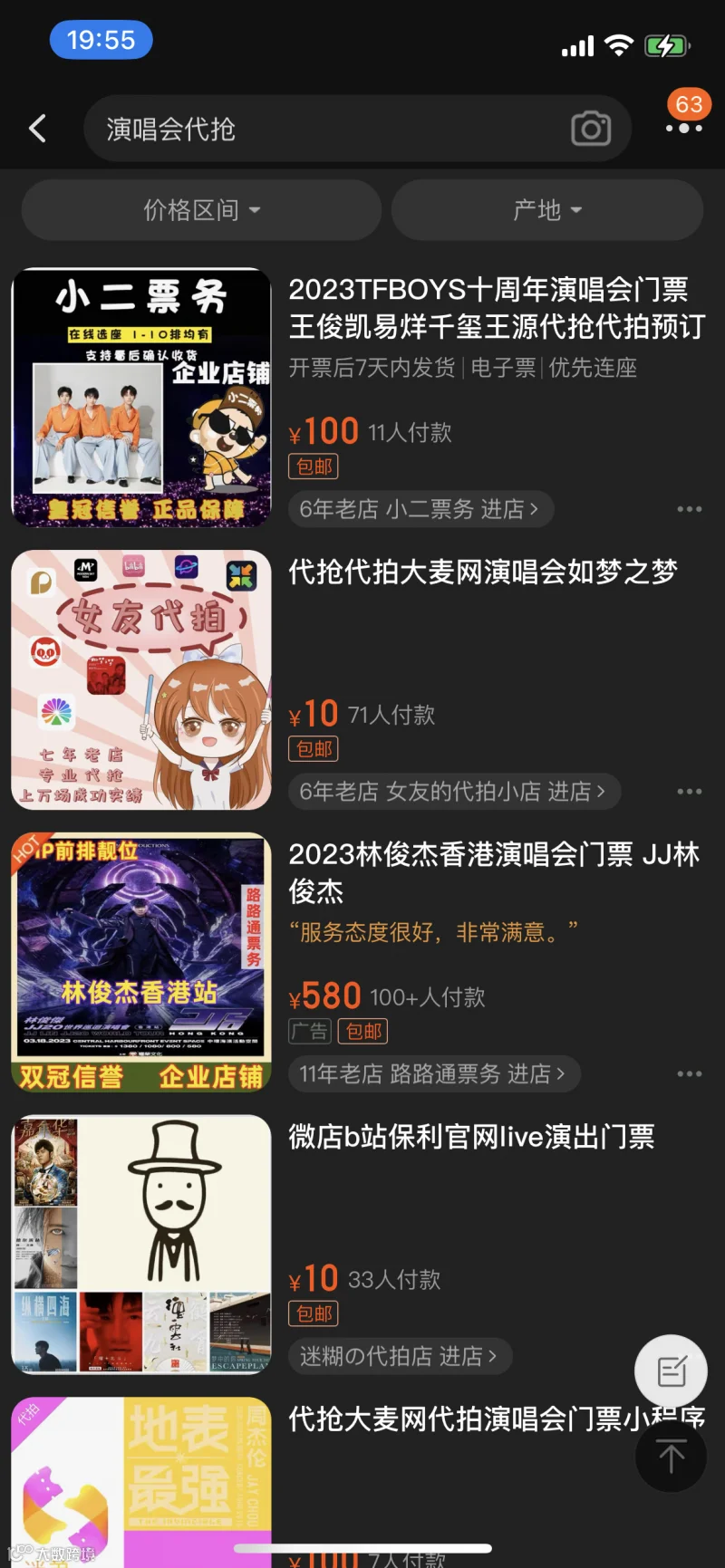Show more options for 林俊杰 listing
The width and height of the screenshot is (725, 1568).
click(x=689, y=1074)
